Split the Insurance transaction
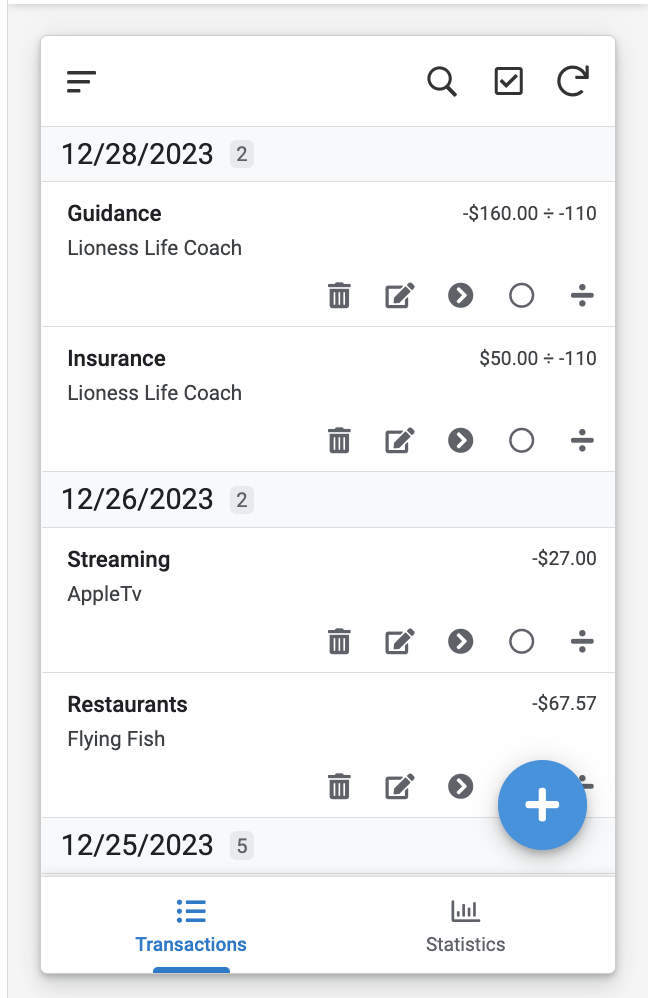The image size is (648, 998). click(582, 441)
